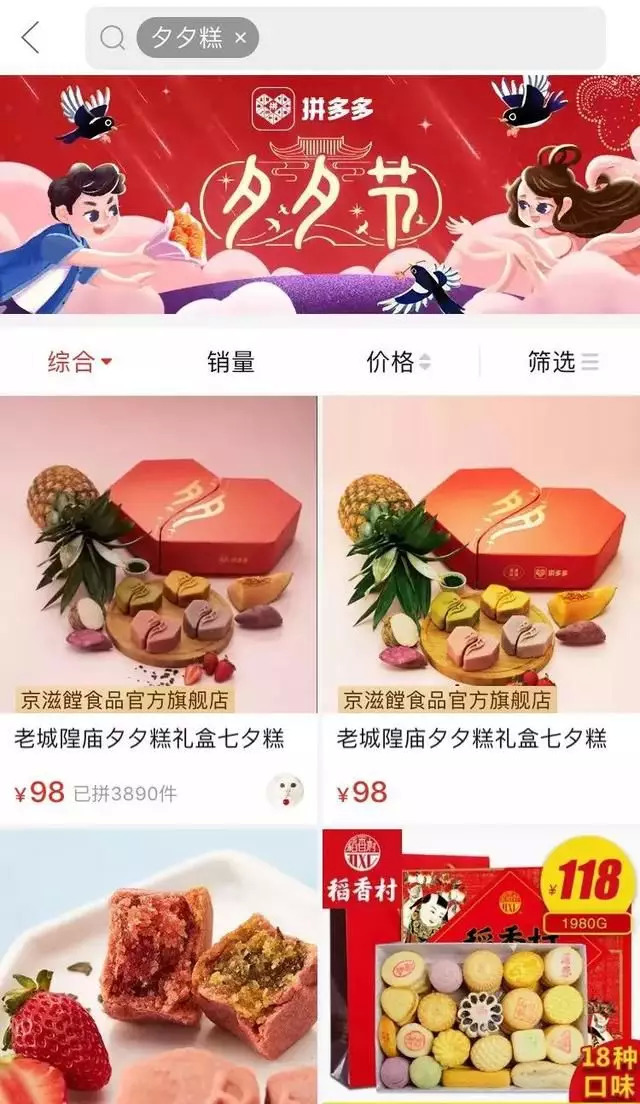Select the 综合 sorting tab
This screenshot has height=1104, width=640.
[79, 362]
